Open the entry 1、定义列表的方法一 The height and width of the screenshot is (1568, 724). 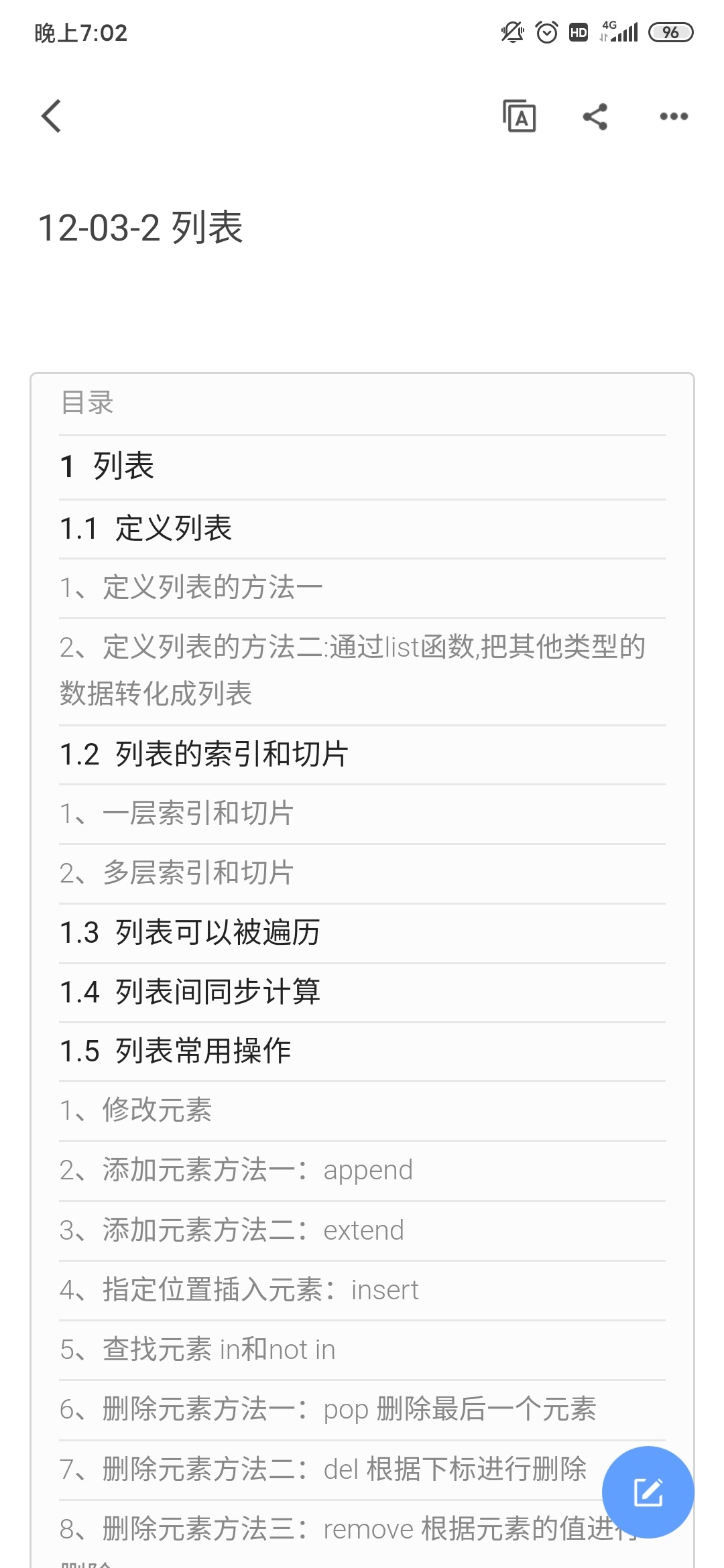point(191,588)
